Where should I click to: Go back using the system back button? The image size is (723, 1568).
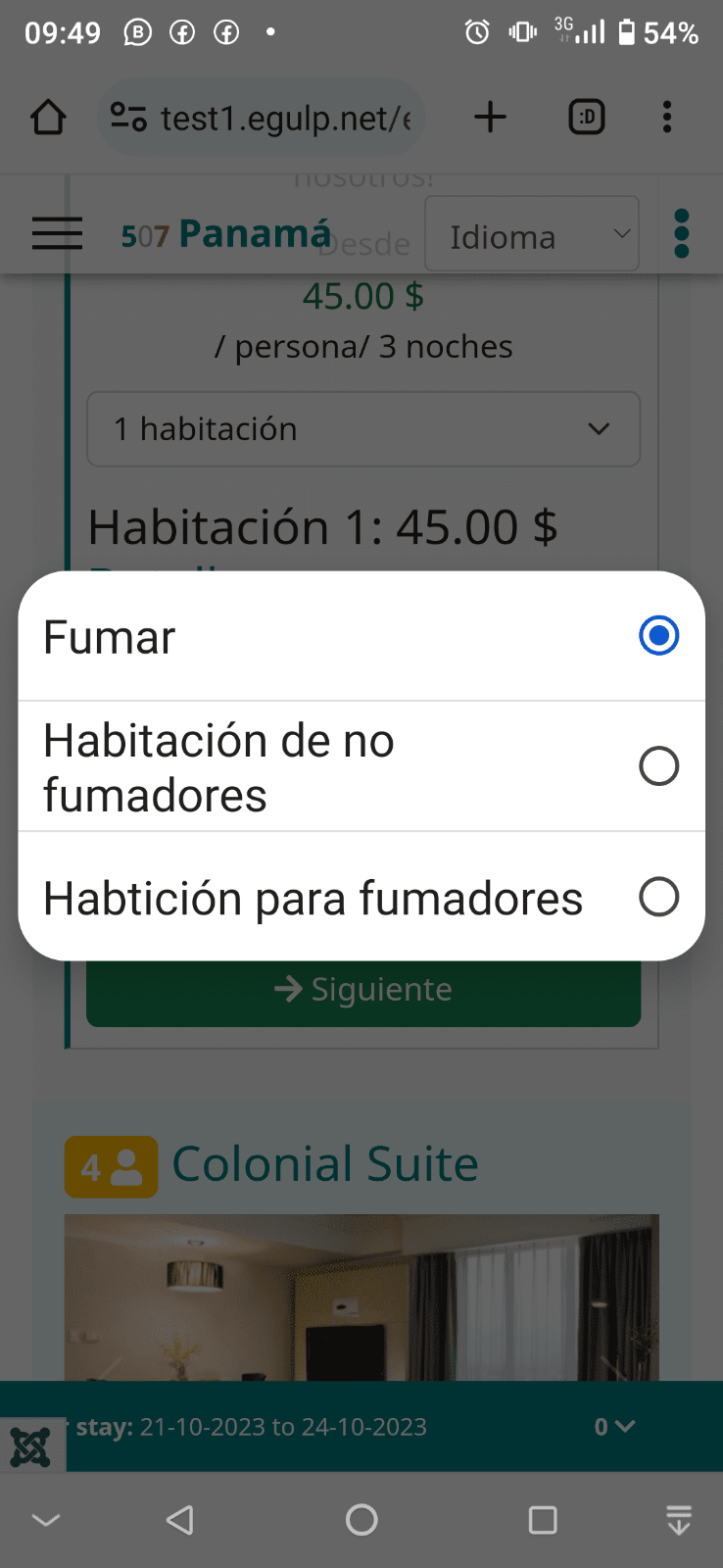click(x=180, y=1520)
